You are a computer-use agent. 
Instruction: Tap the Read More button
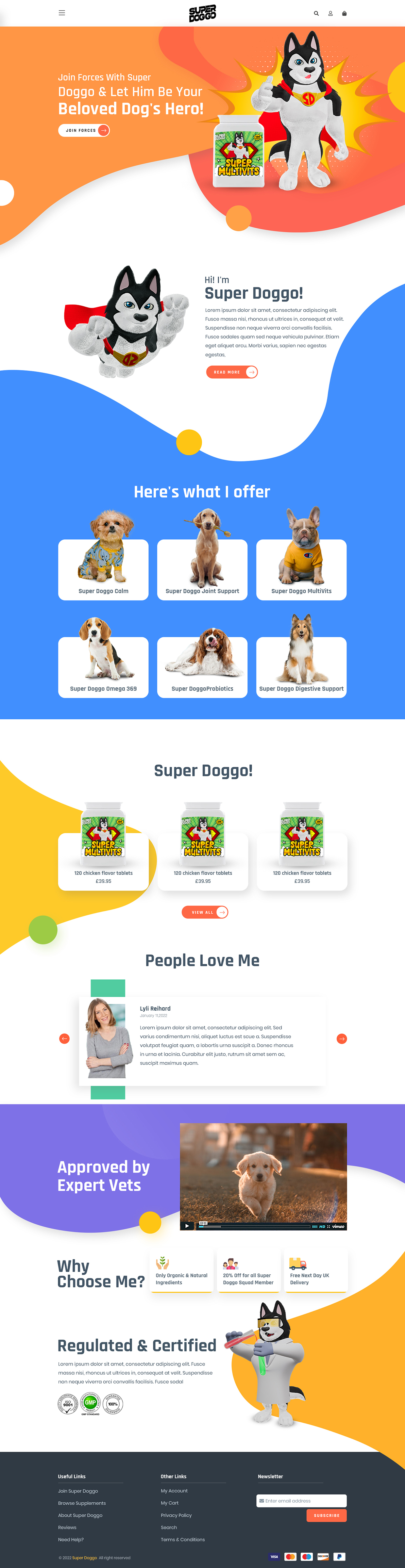[x=231, y=372]
